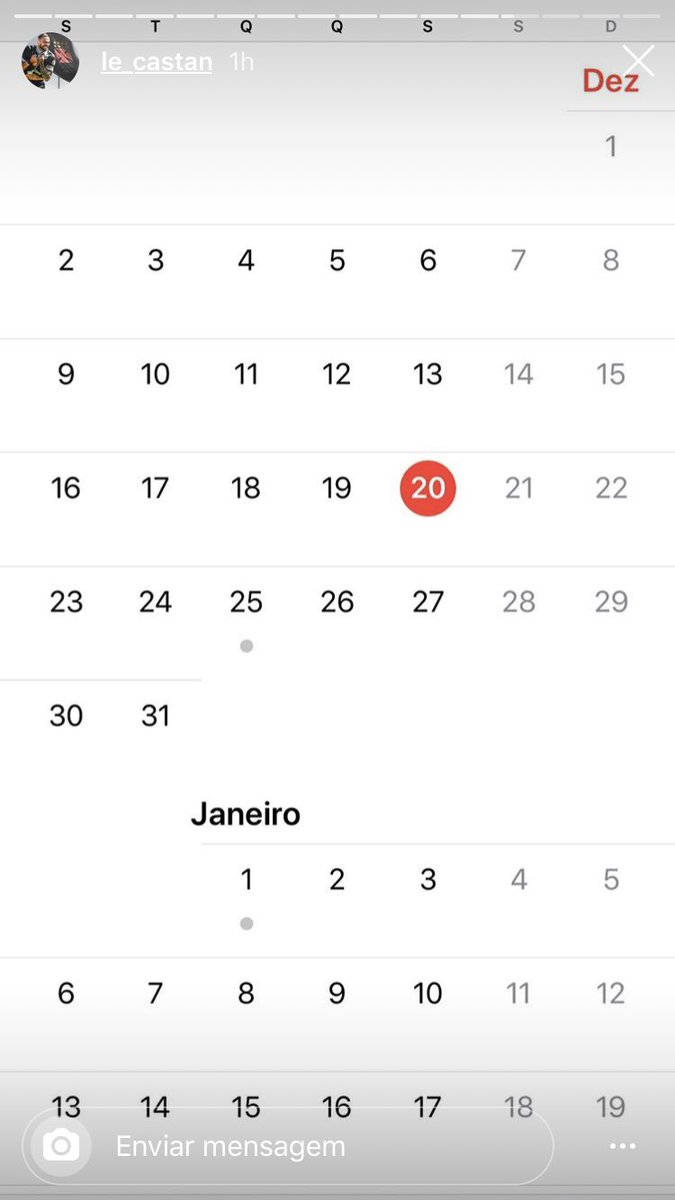The width and height of the screenshot is (675, 1200).
Task: Open the story's more options menu
Action: 622,1146
